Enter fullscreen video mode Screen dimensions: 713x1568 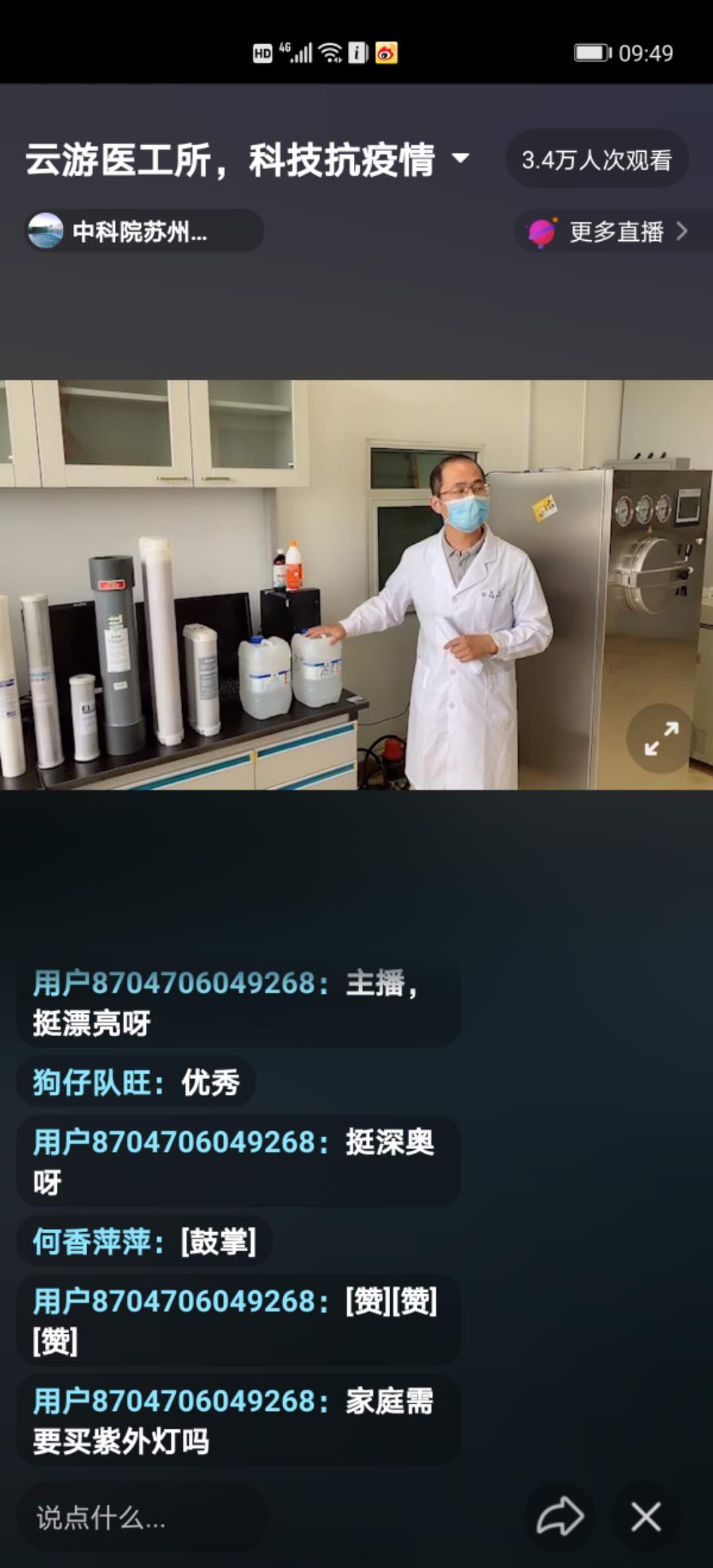click(661, 738)
